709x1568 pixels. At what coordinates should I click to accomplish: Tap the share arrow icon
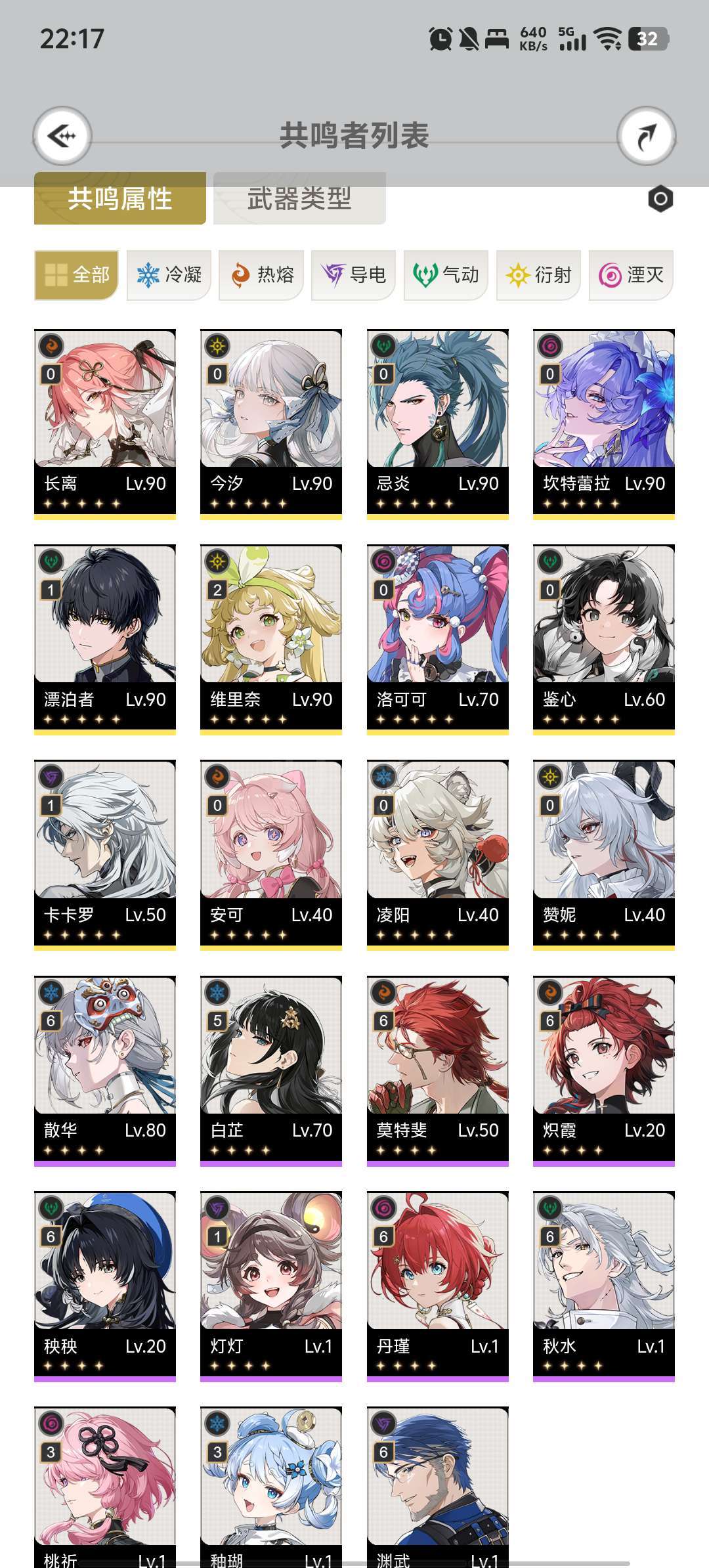click(647, 136)
